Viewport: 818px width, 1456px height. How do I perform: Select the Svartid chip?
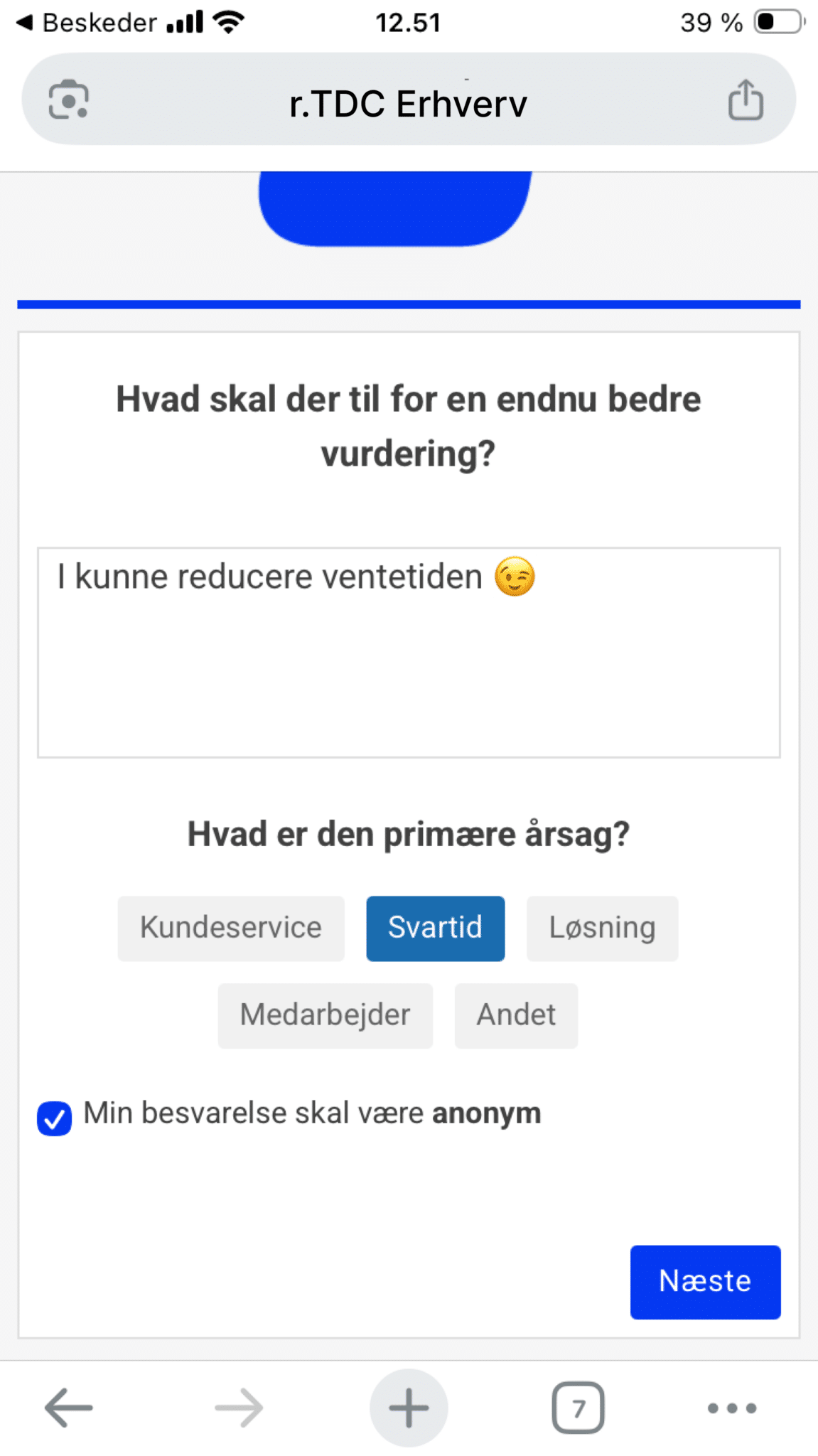click(x=436, y=928)
